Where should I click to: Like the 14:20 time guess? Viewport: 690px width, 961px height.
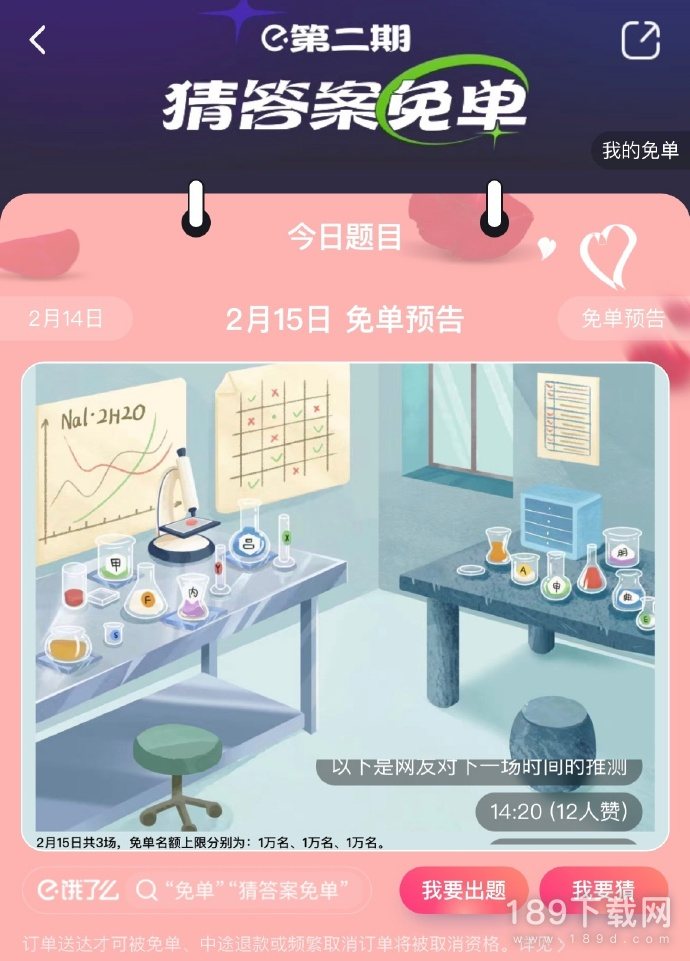point(558,809)
